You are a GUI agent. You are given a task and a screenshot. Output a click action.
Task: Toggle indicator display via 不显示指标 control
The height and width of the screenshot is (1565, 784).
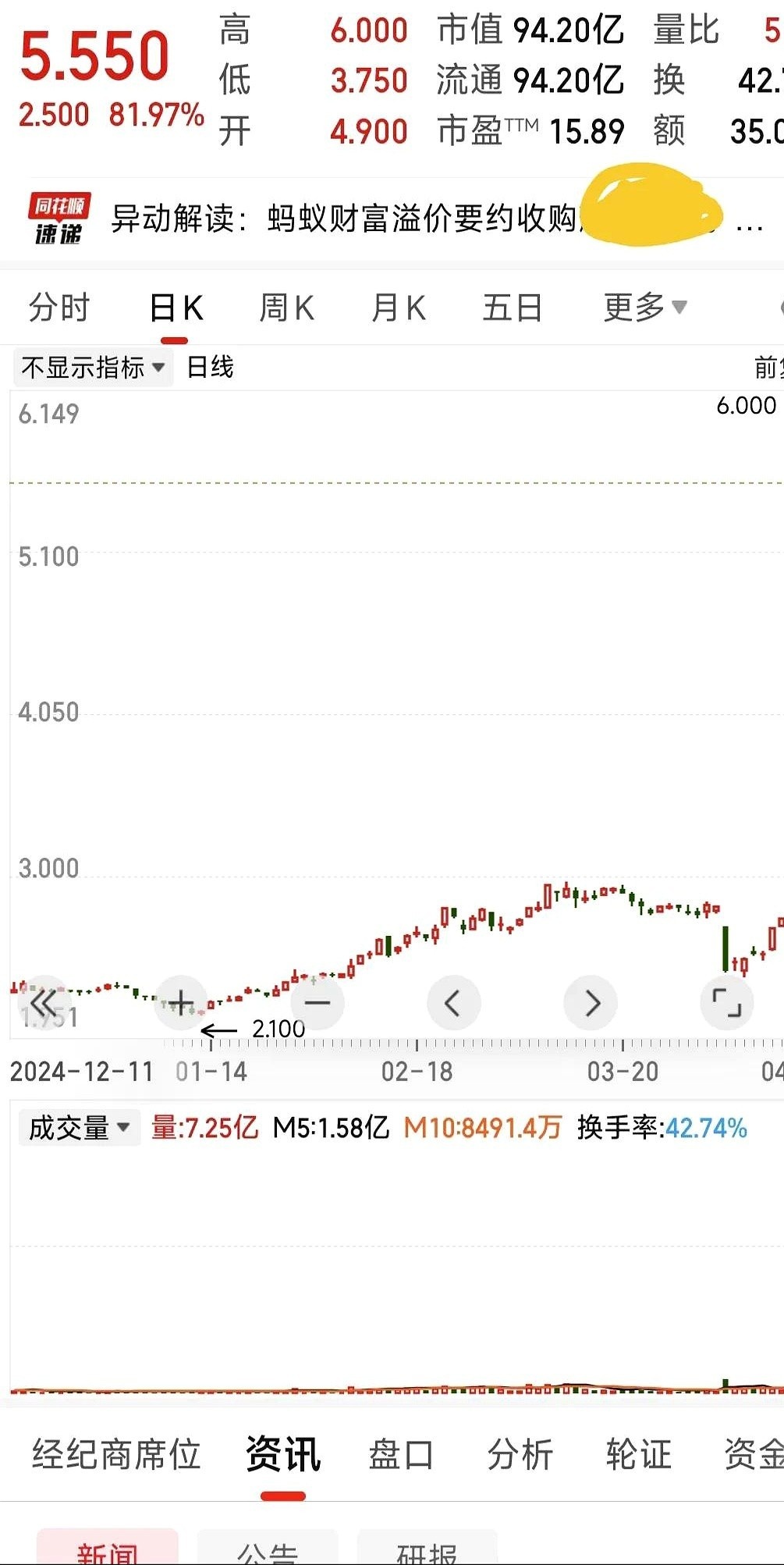click(x=90, y=366)
